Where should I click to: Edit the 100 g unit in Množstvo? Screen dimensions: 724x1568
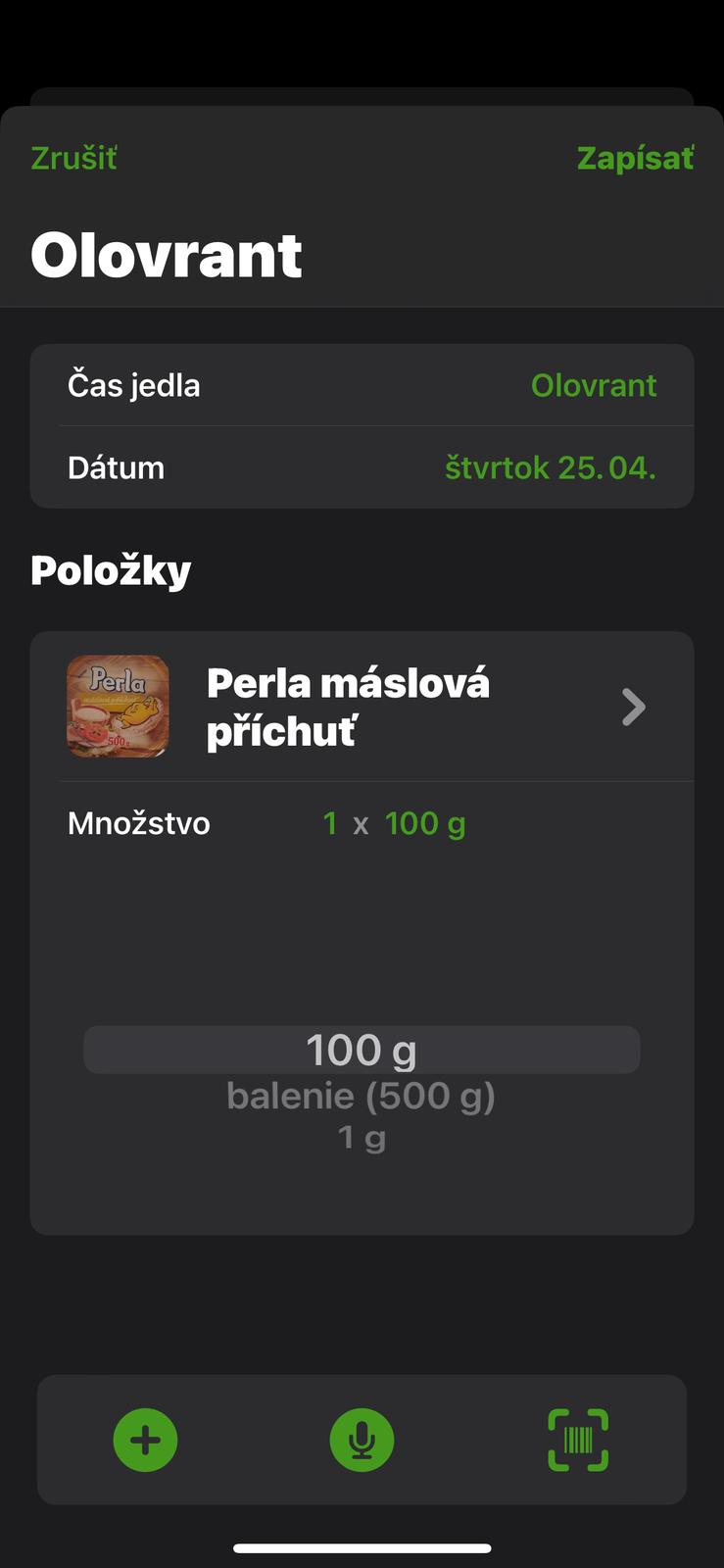click(x=425, y=823)
